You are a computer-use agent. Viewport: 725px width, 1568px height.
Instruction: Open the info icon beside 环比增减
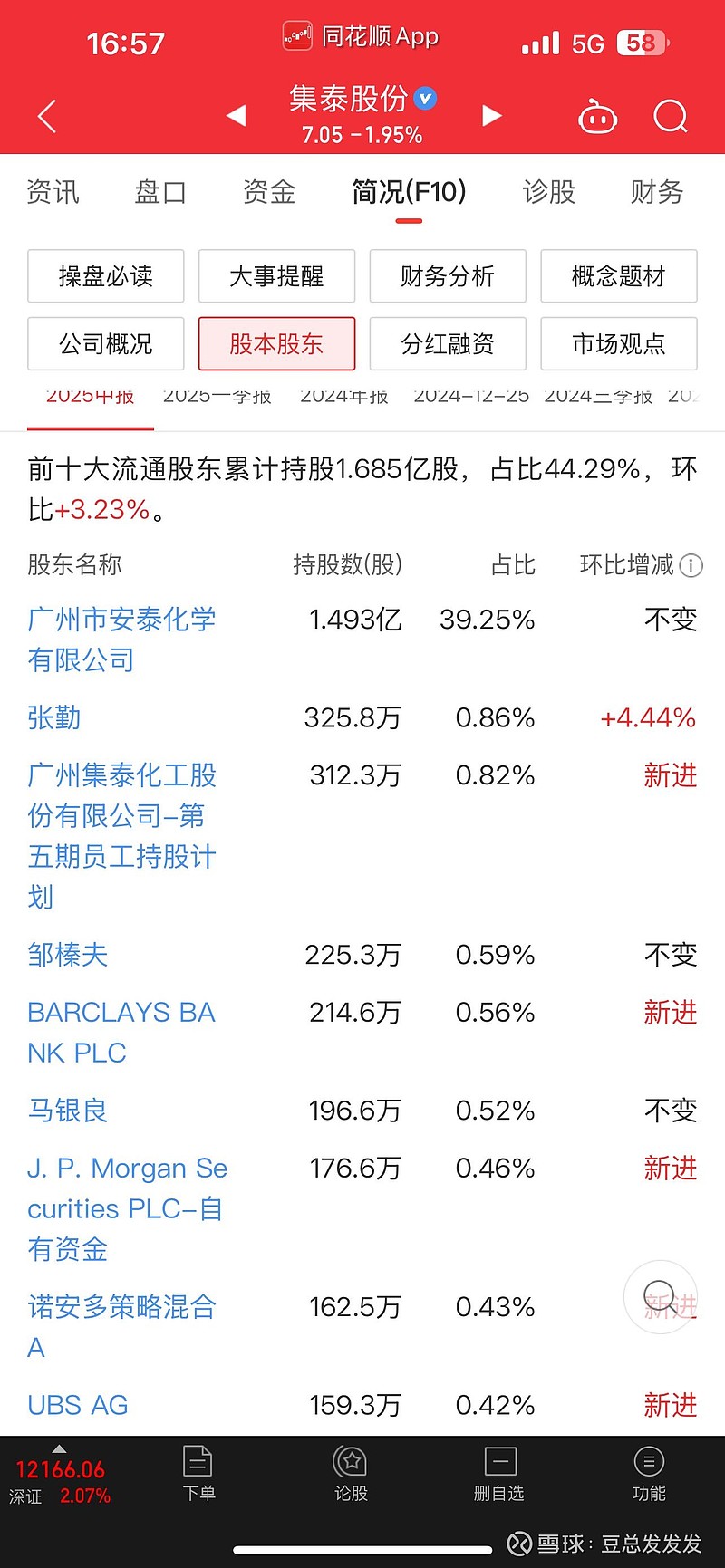click(x=691, y=566)
